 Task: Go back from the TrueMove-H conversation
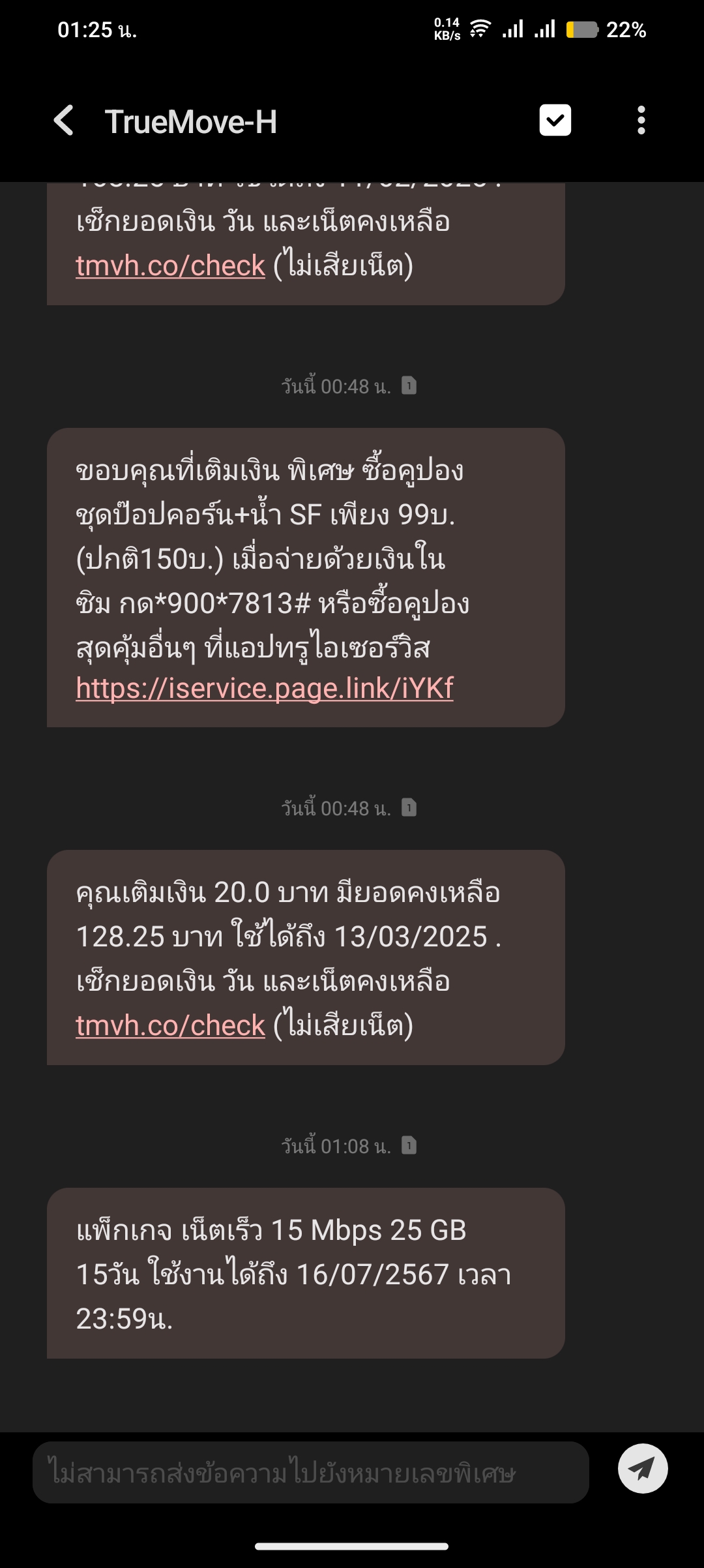click(63, 121)
